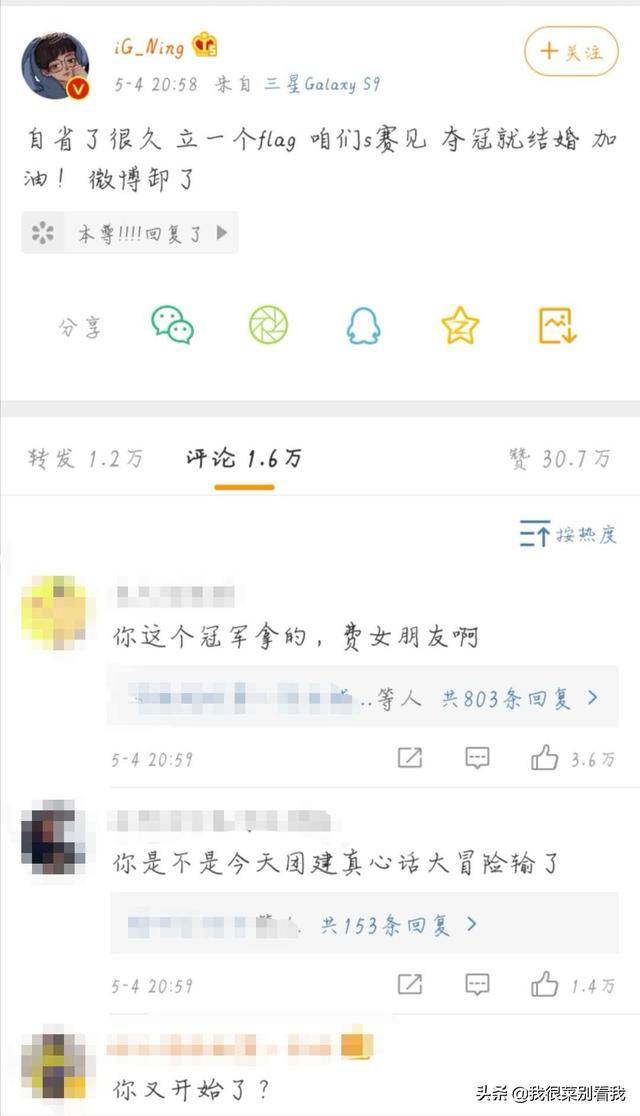Screen dimensions: 640x1116
Task: Open iG_Ning's profile avatar
Action: pyautogui.click(x=55, y=65)
